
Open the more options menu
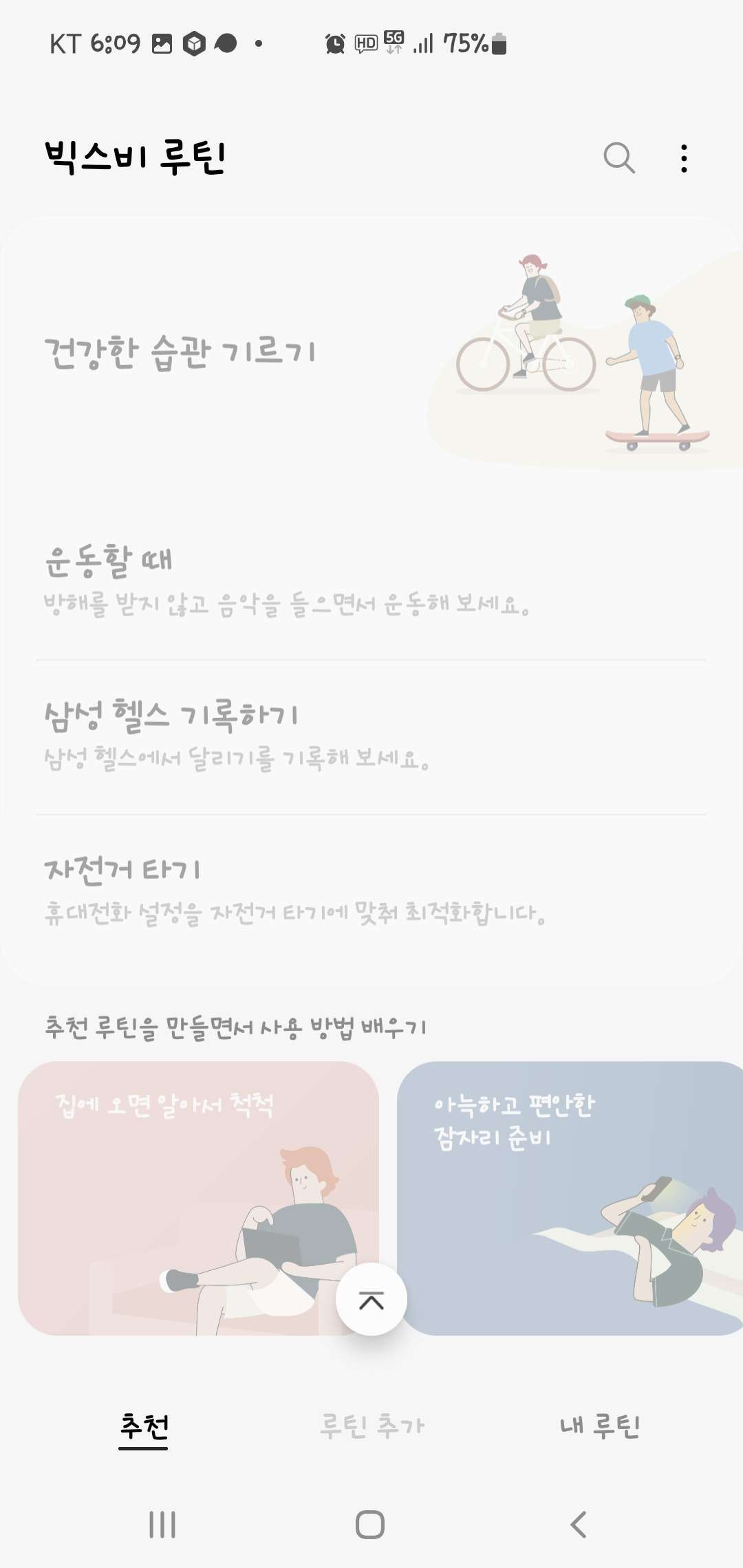(683, 158)
